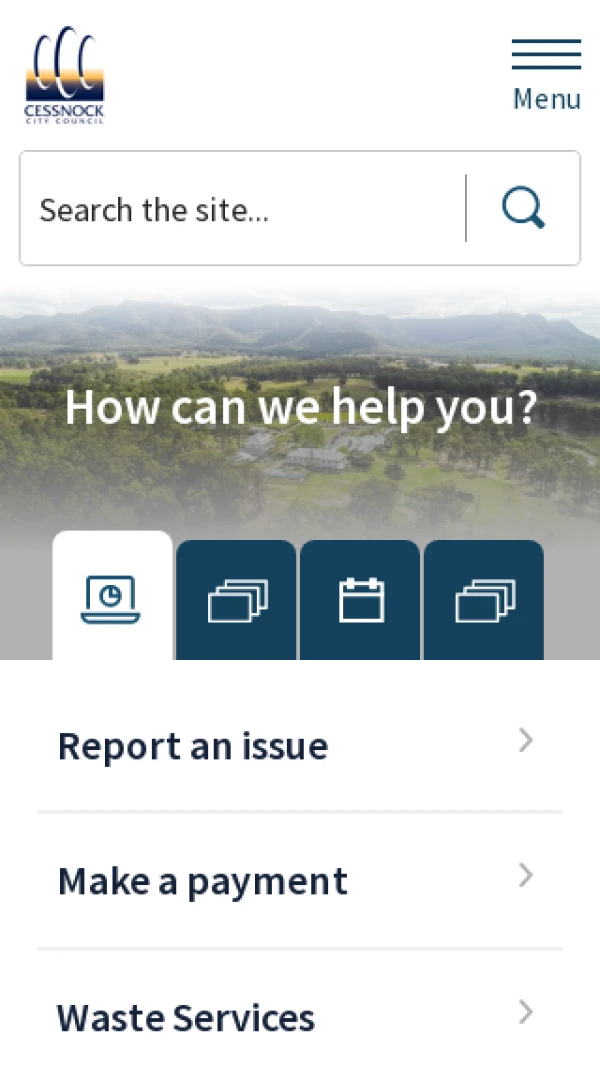Open the Menu hamburger button
This screenshot has width=600, height=1065.
(x=546, y=74)
